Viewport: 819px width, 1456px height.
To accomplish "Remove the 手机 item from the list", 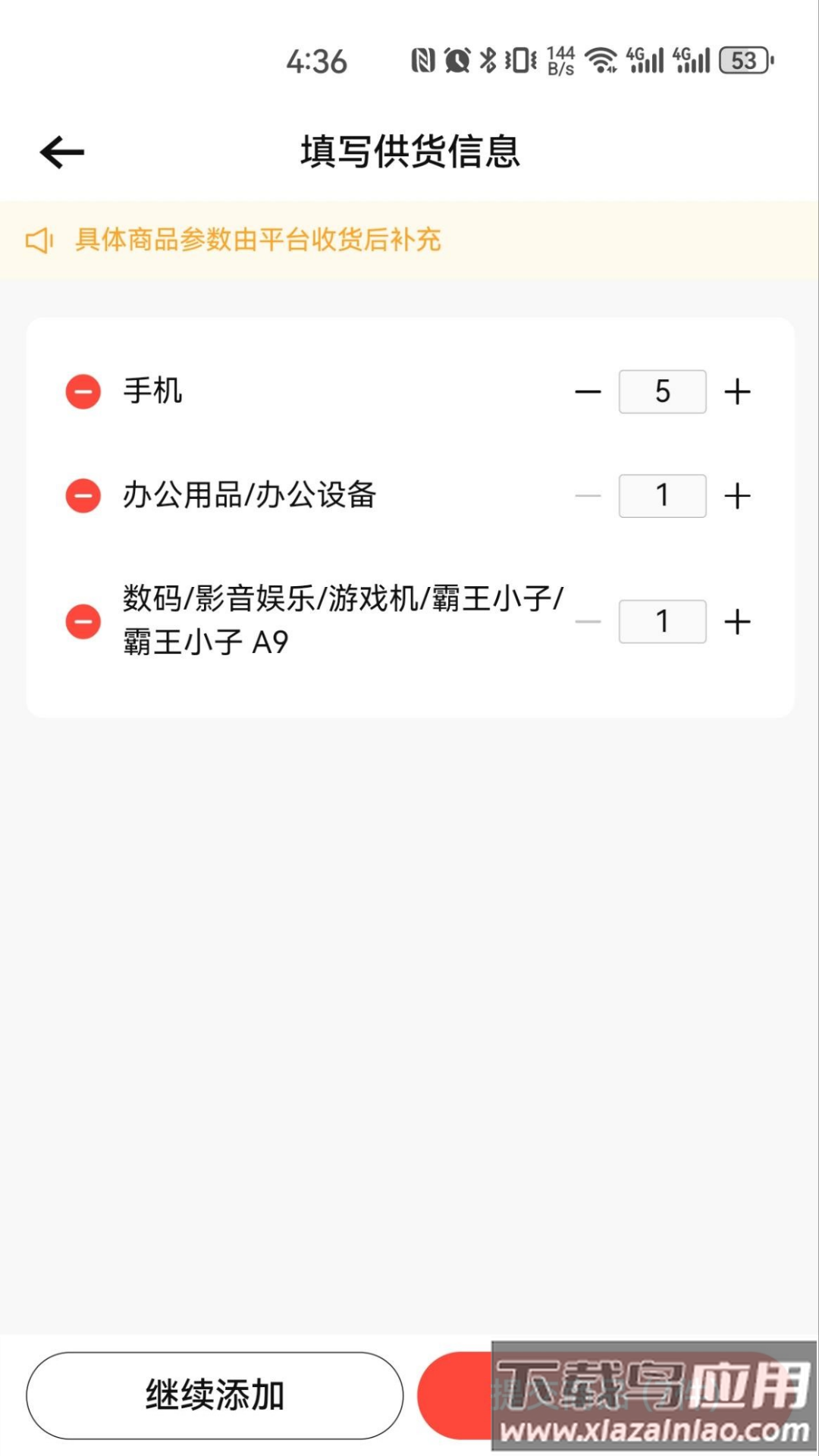I will (83, 392).
